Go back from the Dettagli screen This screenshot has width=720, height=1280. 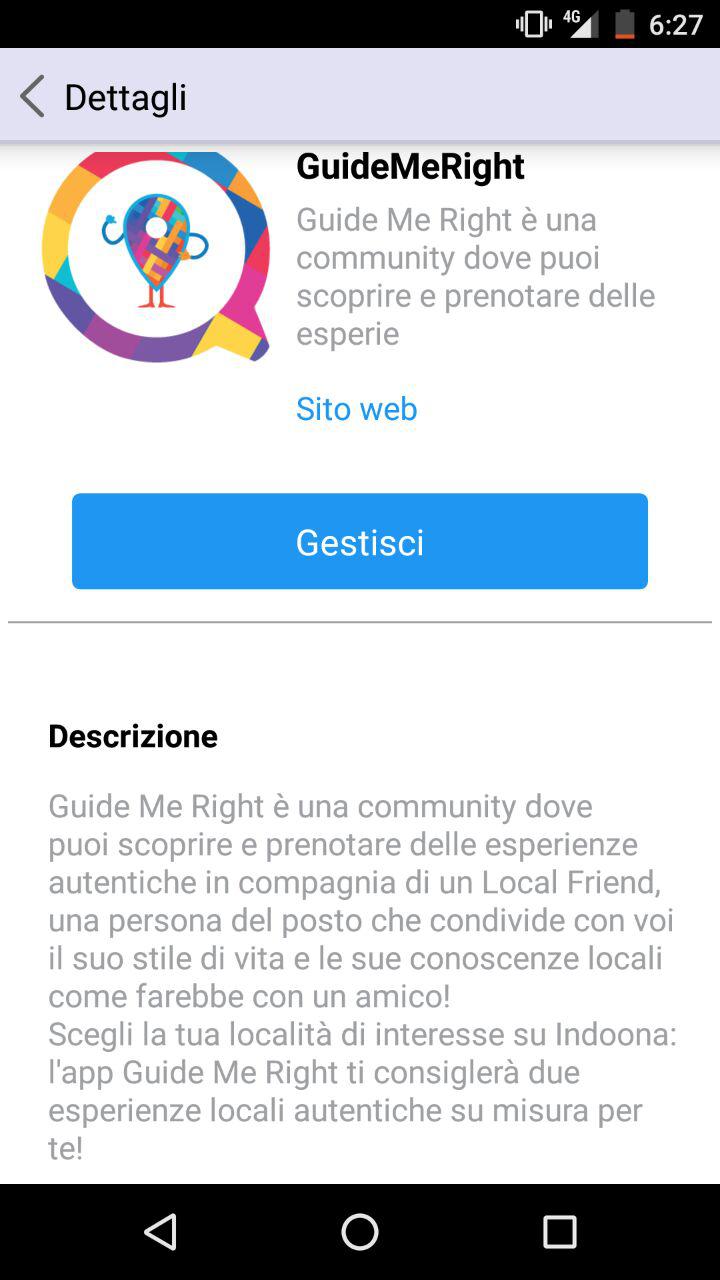(x=33, y=97)
